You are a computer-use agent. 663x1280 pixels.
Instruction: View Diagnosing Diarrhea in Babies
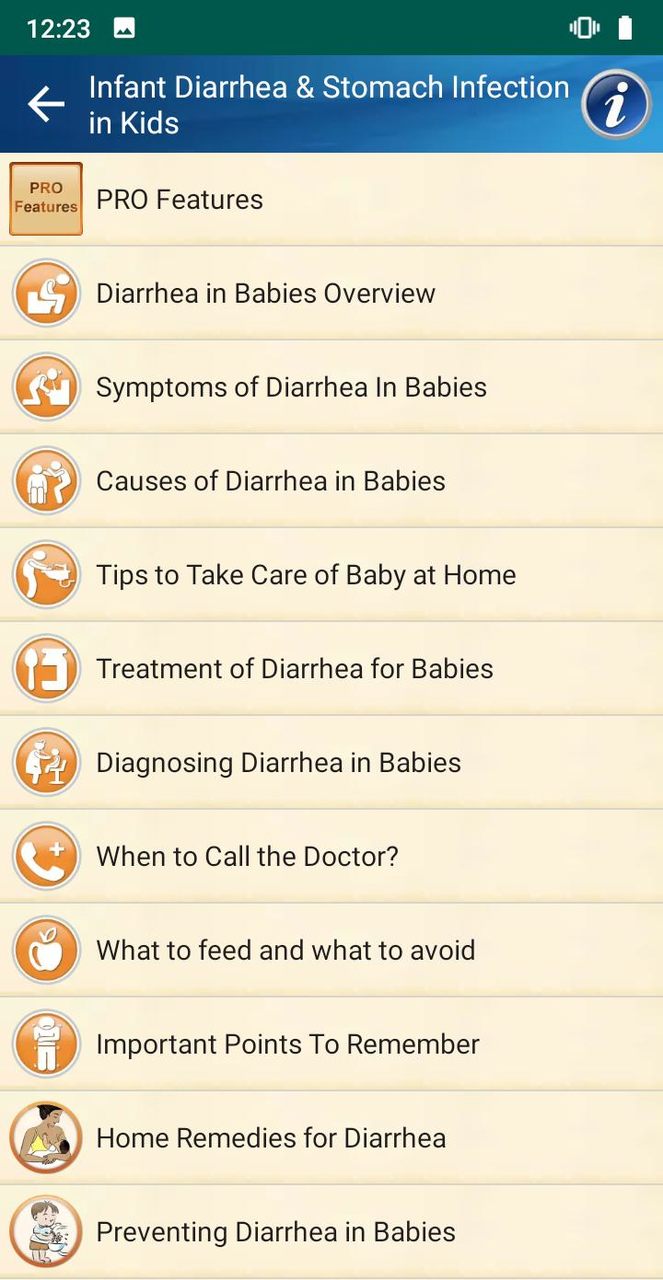pyautogui.click(x=331, y=763)
